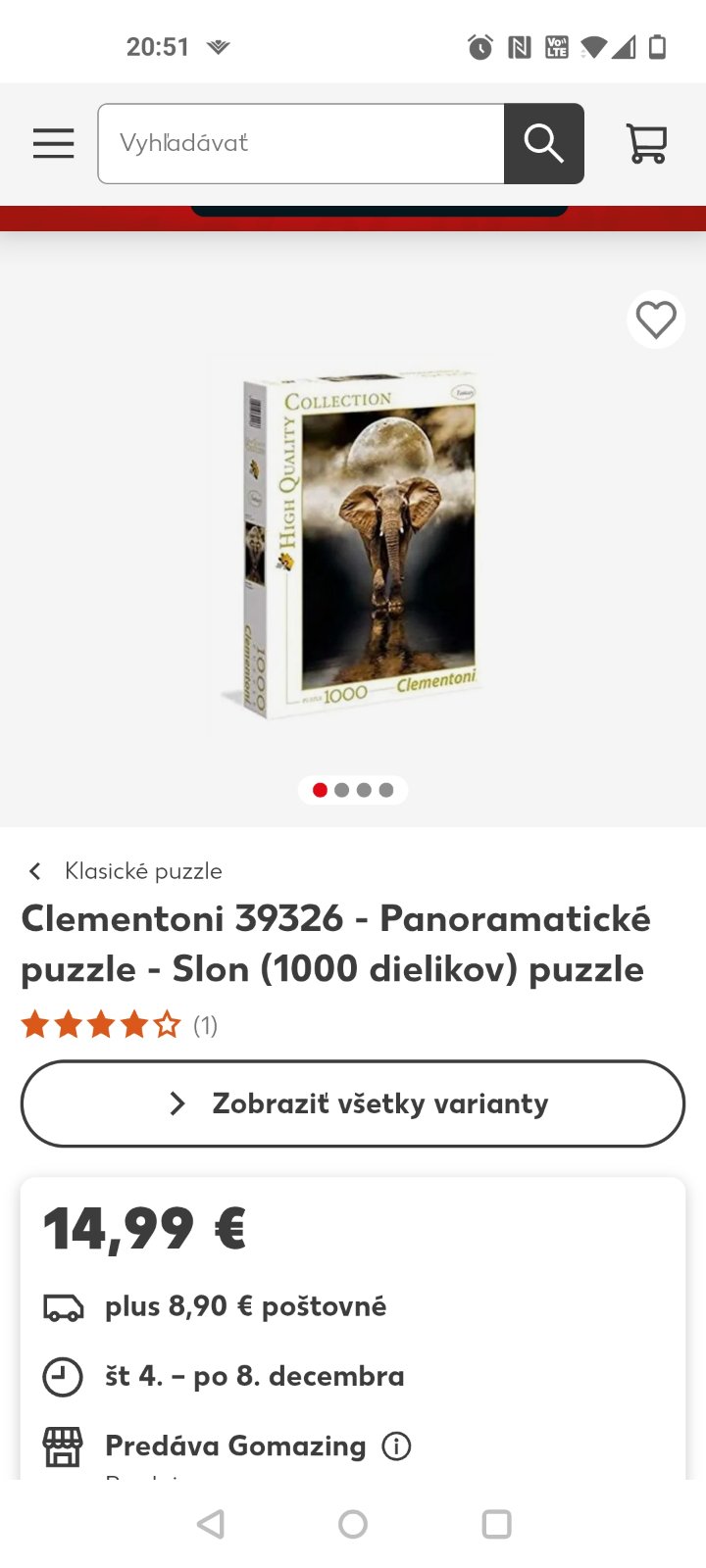This screenshot has width=706, height=1568.
Task: Show seller info for Gomazing
Action: (x=396, y=1445)
